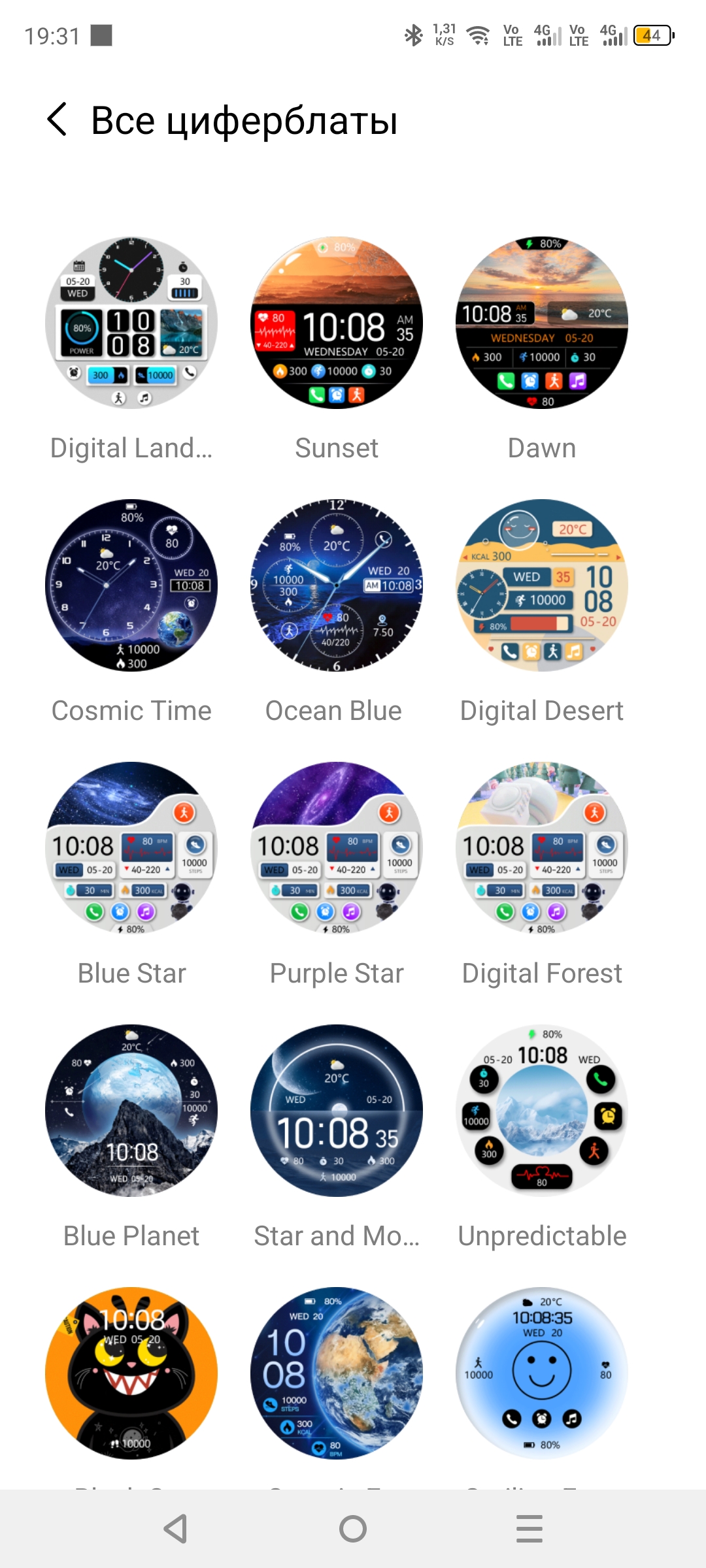Open the Blue Planet watch face
This screenshot has height=1568, width=706.
(x=131, y=1111)
